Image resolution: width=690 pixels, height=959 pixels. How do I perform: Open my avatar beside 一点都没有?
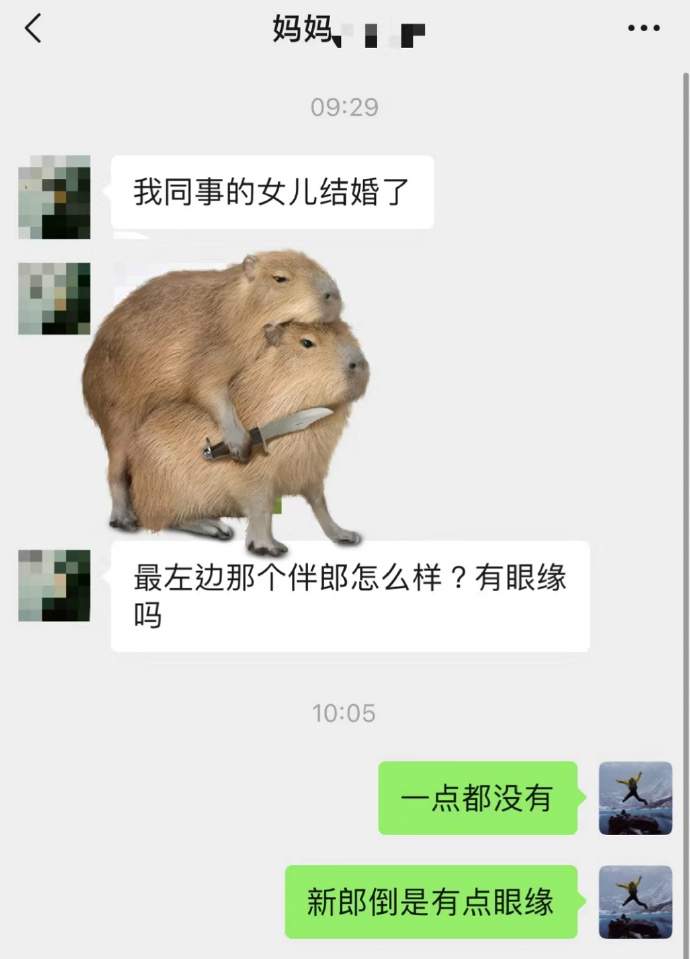[x=635, y=798]
